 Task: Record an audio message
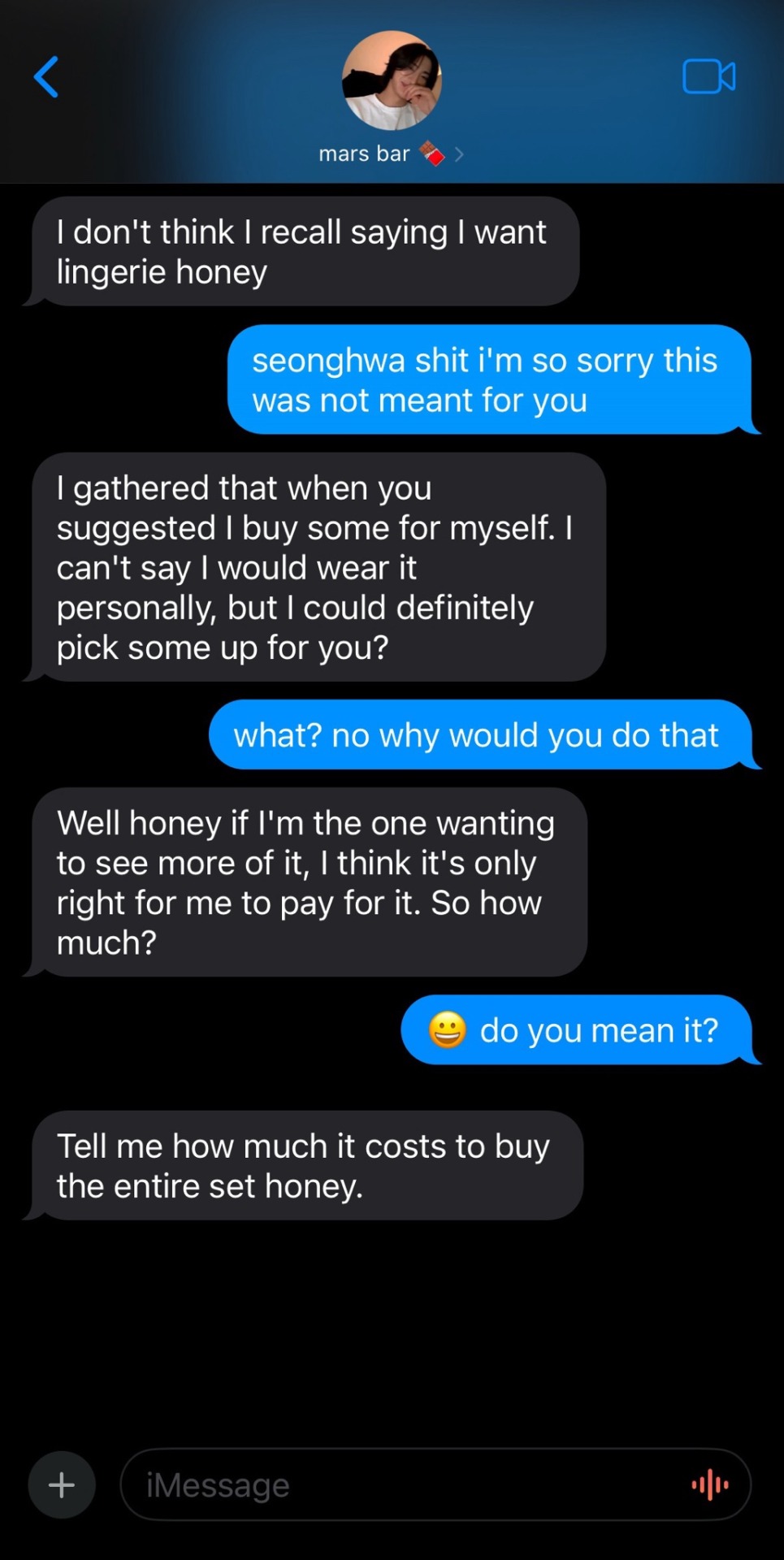pyautogui.click(x=710, y=1484)
